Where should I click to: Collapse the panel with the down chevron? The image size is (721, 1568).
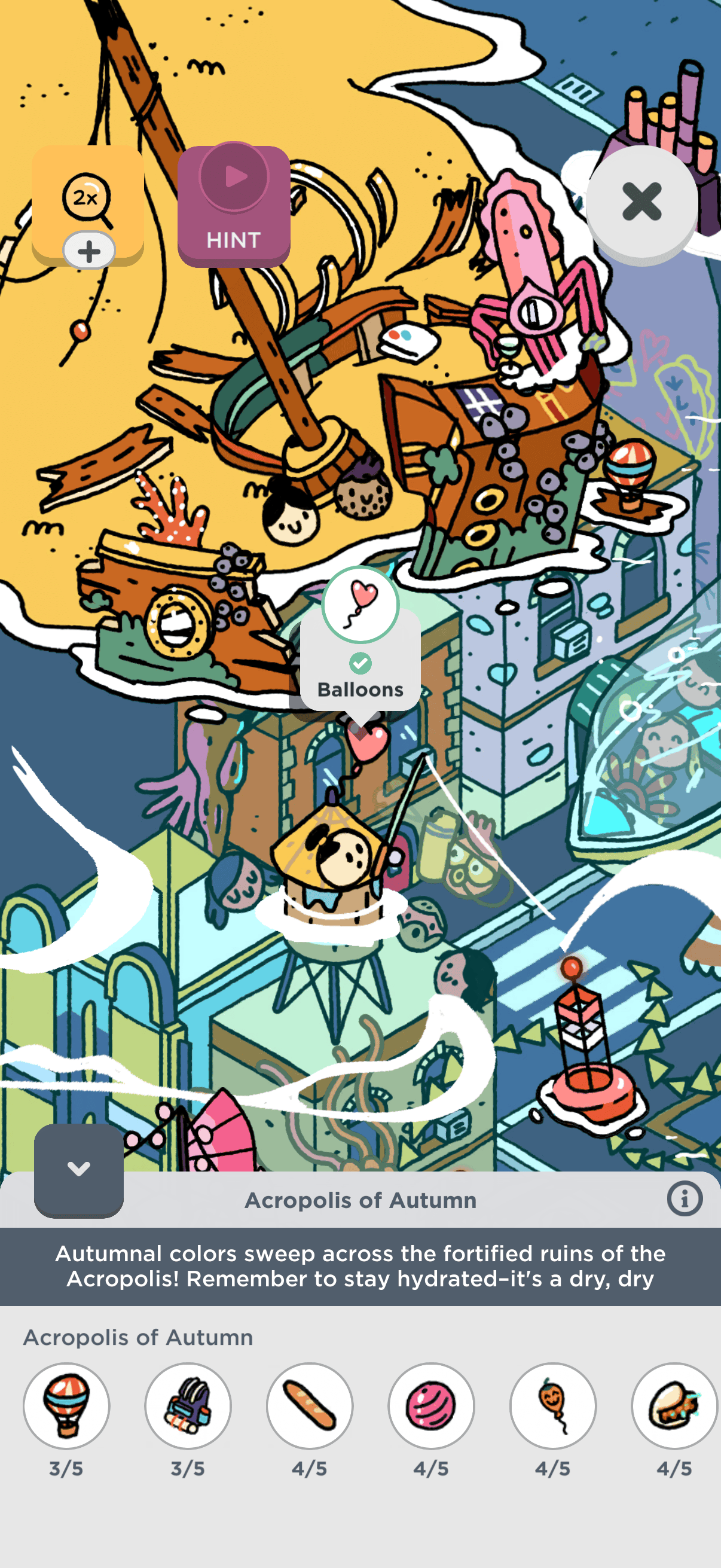point(78,1169)
